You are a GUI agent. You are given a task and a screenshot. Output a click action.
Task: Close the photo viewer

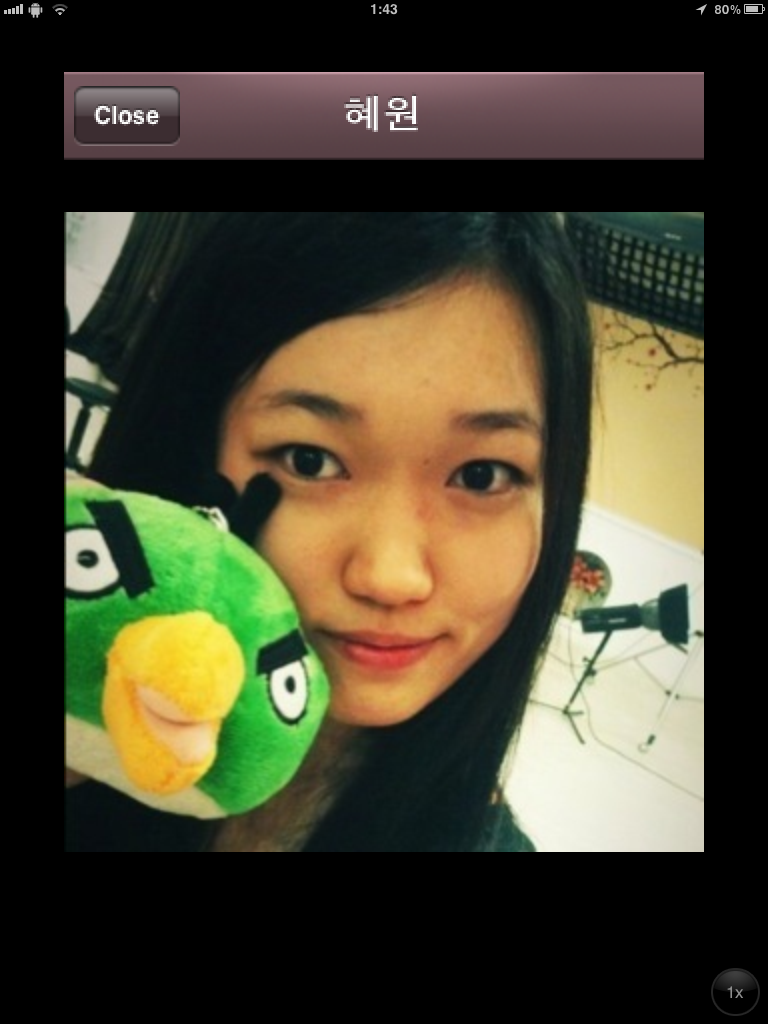[x=126, y=116]
